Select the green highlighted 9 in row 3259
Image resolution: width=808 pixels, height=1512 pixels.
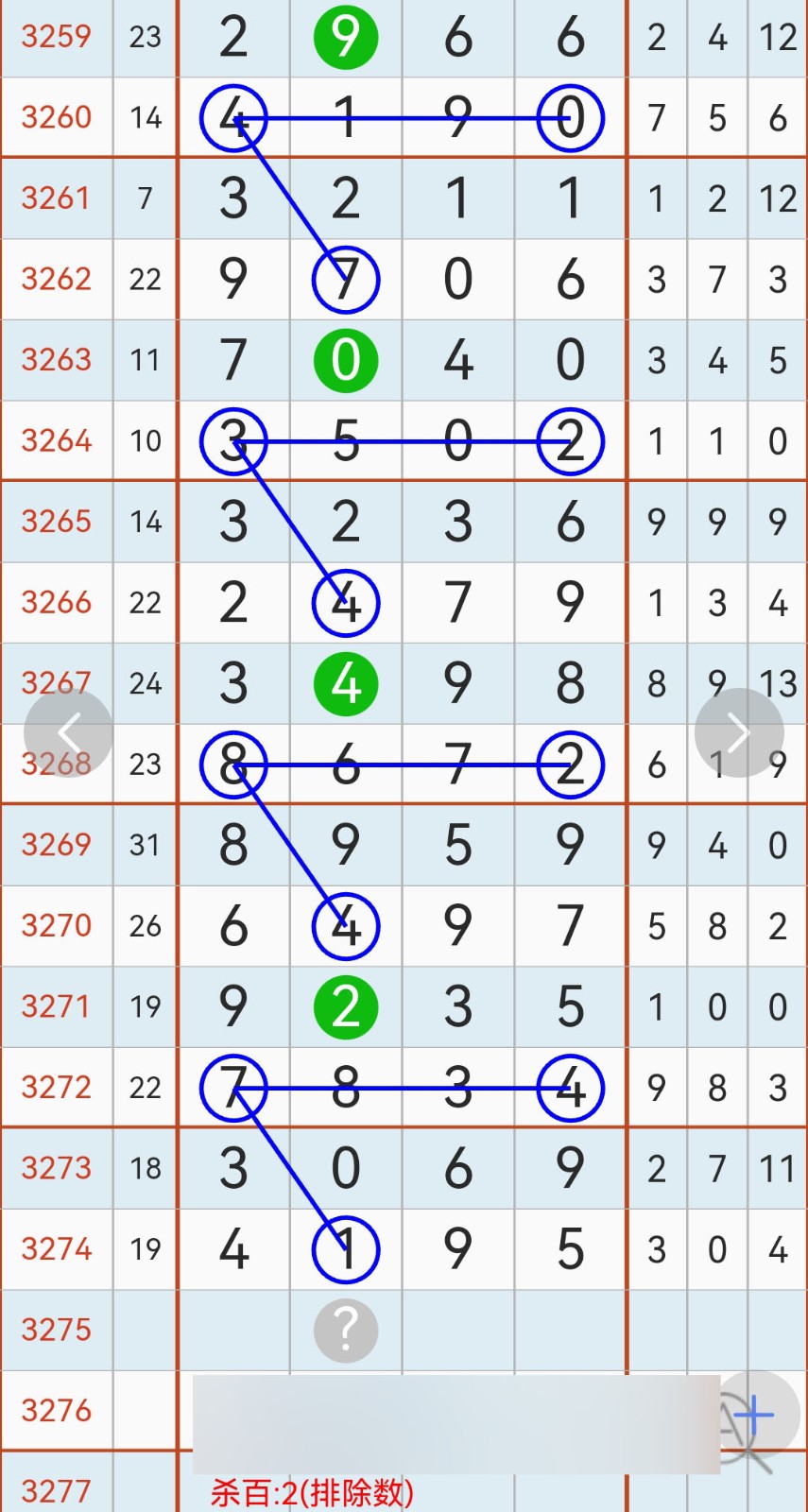[345, 38]
